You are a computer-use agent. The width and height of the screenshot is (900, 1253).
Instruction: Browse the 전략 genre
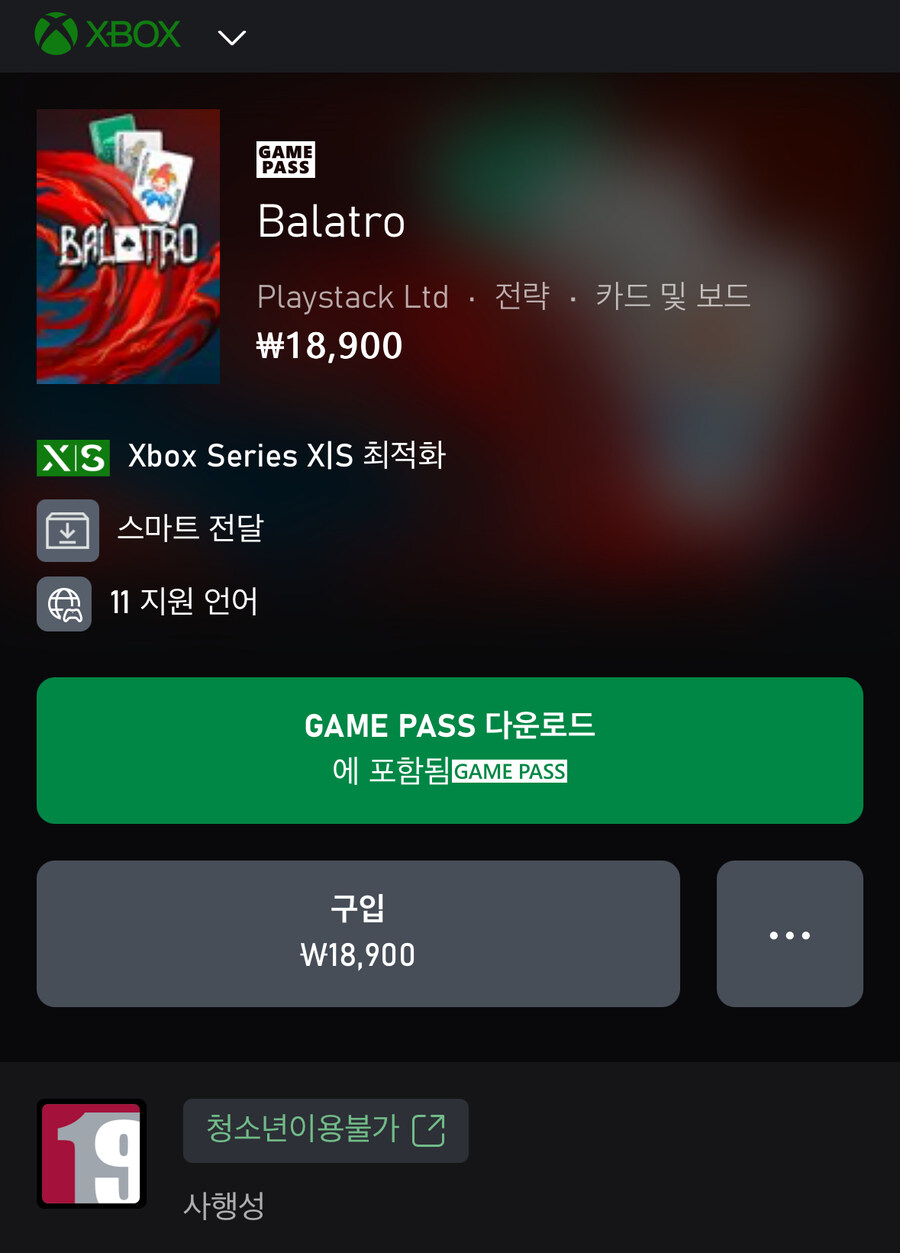(x=522, y=297)
